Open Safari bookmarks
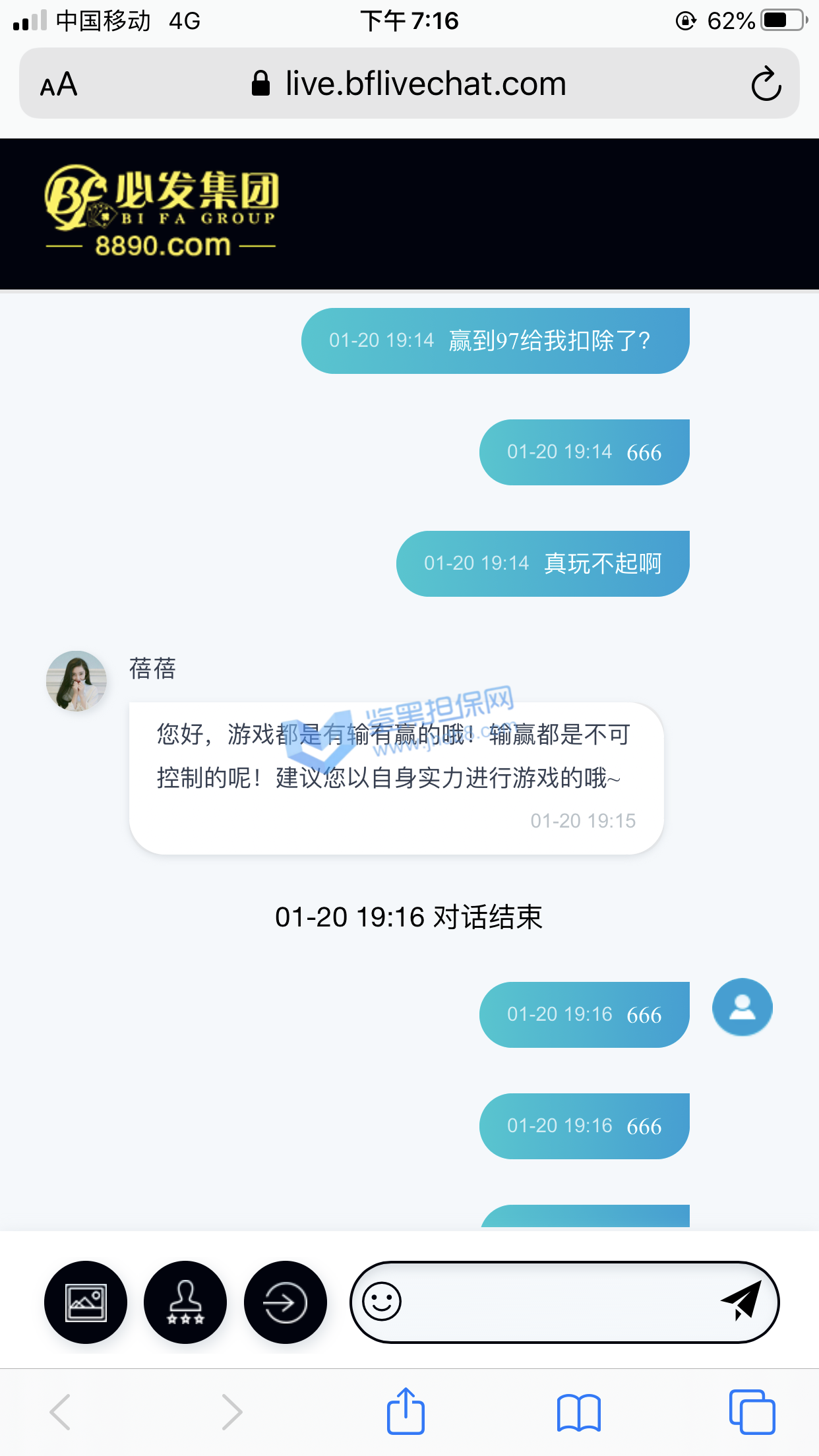Image resolution: width=819 pixels, height=1456 pixels. pos(578,1412)
